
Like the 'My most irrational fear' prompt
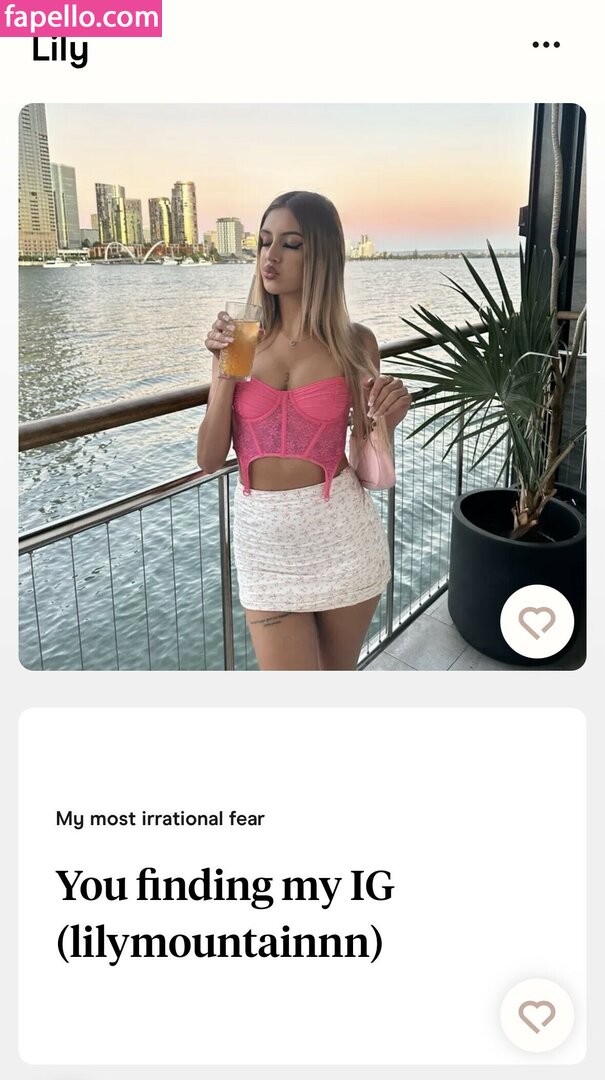pyautogui.click(x=537, y=1016)
